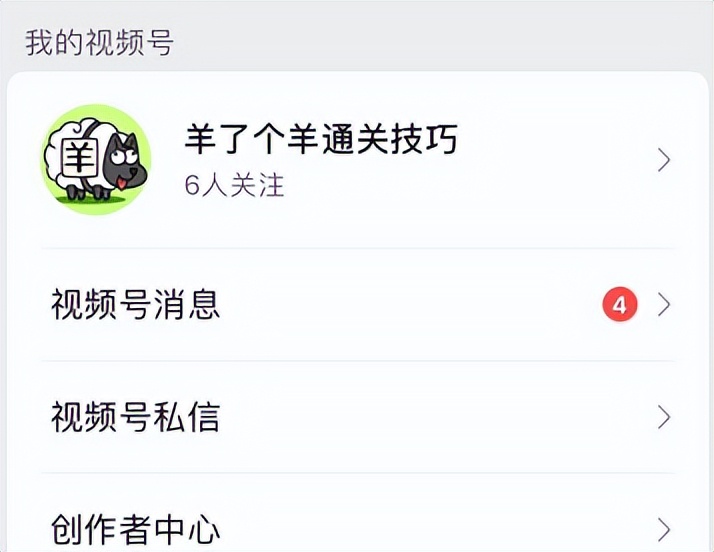Open 视频号消息 notifications
Screen dimensions: 714x552
136,305
